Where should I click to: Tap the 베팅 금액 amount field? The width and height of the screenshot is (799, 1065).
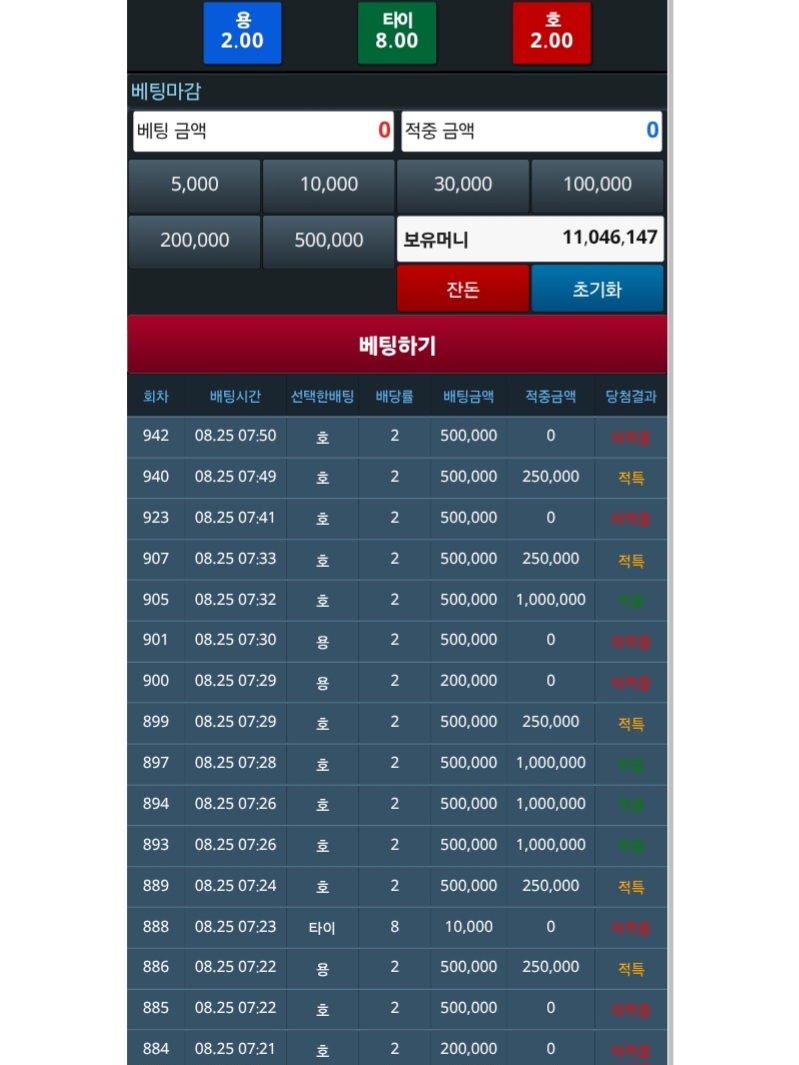coord(263,130)
